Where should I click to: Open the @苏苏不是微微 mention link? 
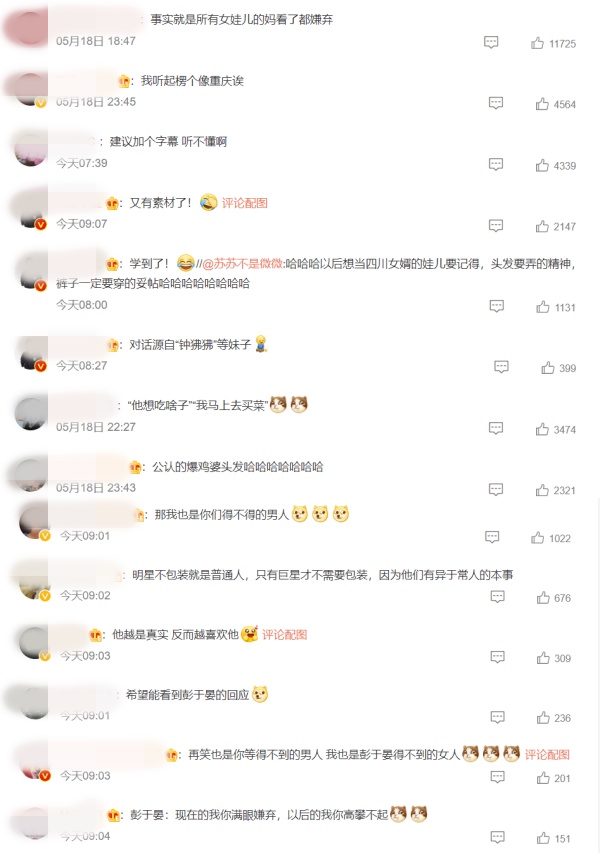click(242, 264)
